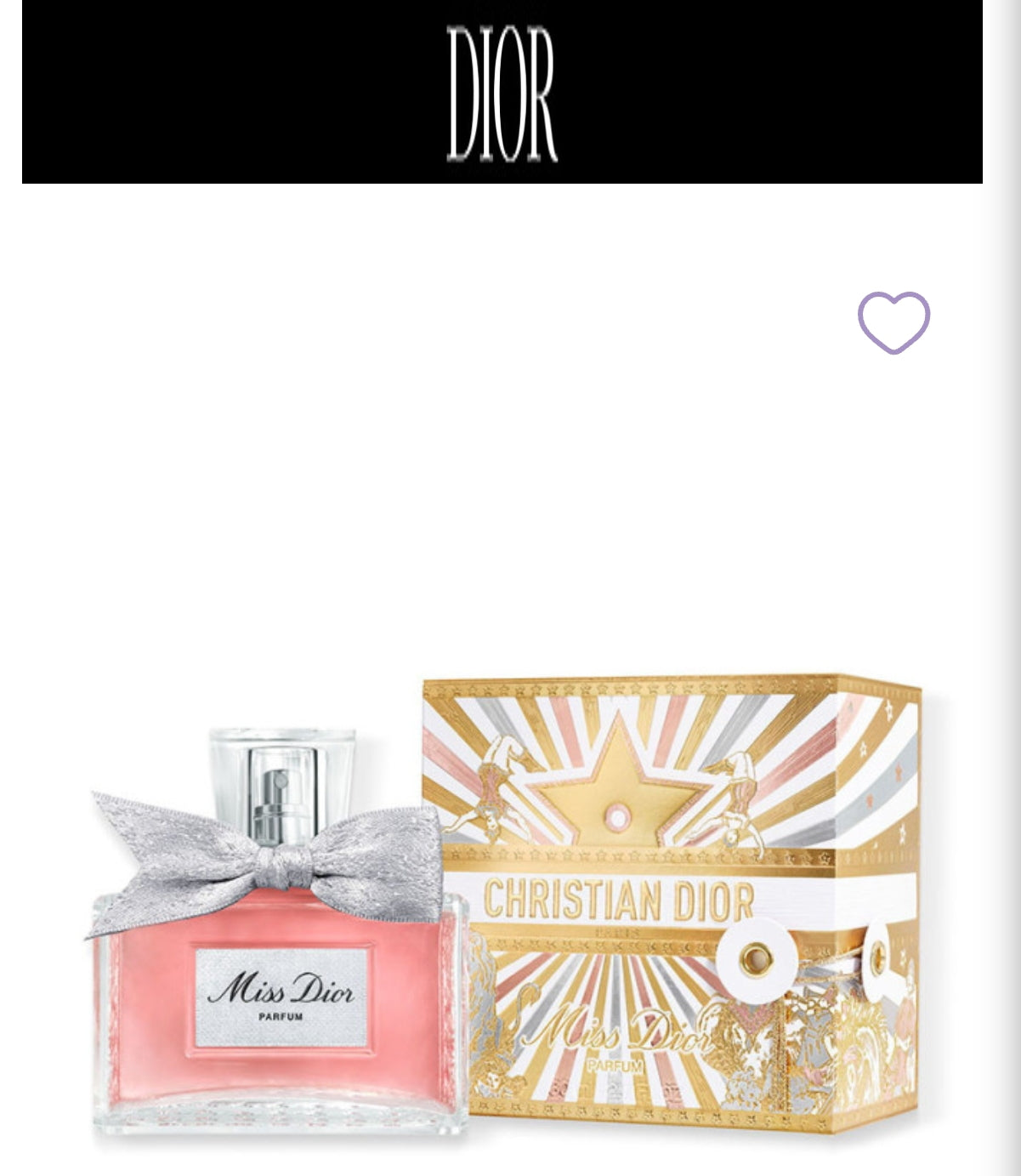Image resolution: width=1021 pixels, height=1176 pixels.
Task: Open the Miss Dior Parfum product image
Action: click(x=506, y=910)
